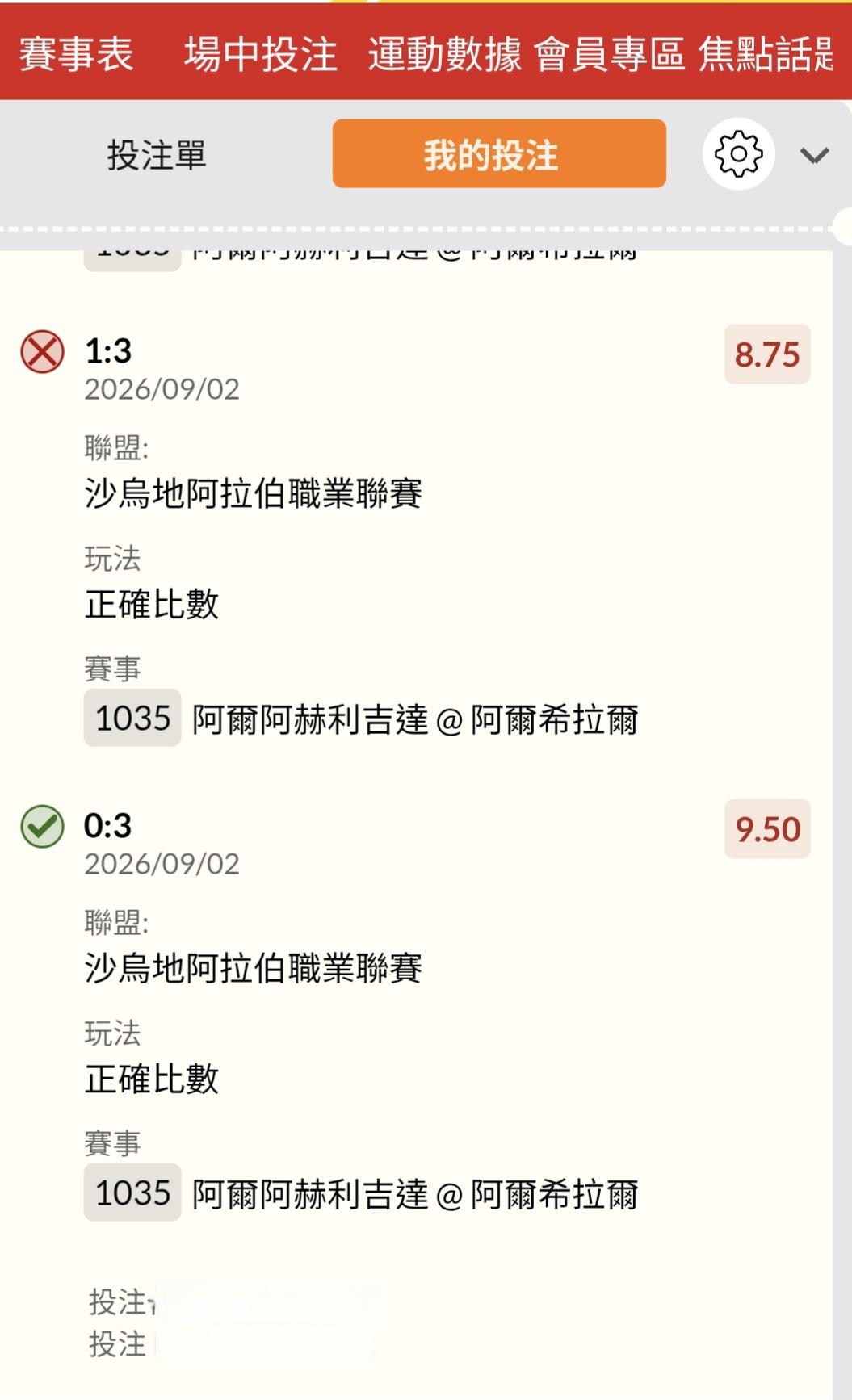The image size is (852, 1400).
Task: Switch to the 投注單 tab
Action: (157, 154)
